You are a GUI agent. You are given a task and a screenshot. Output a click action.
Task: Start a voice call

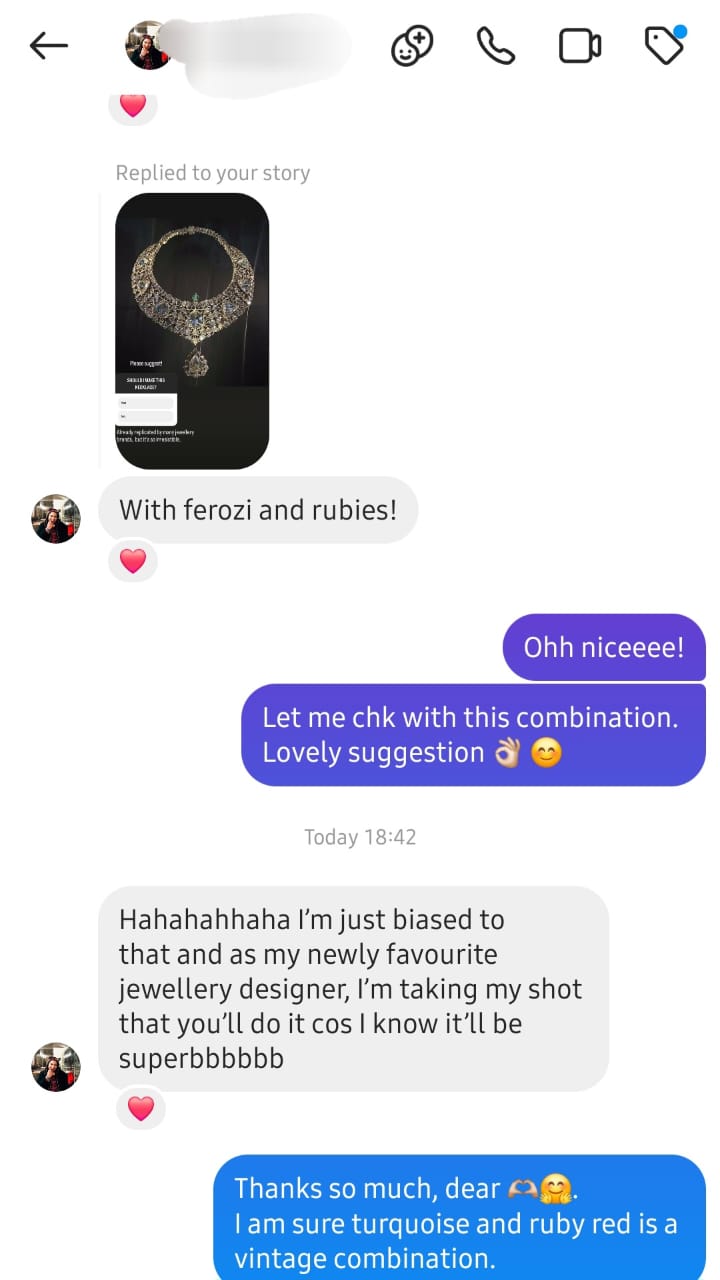tap(495, 46)
